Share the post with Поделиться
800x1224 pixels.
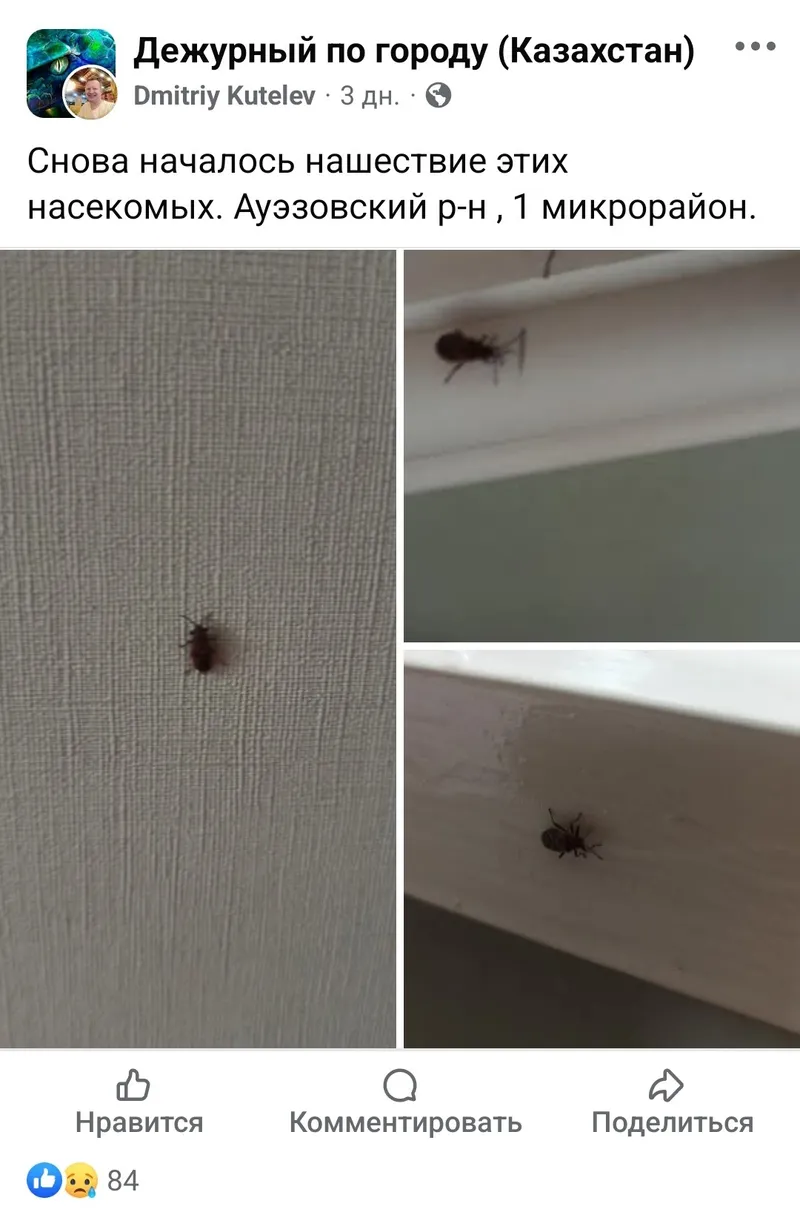671,1104
